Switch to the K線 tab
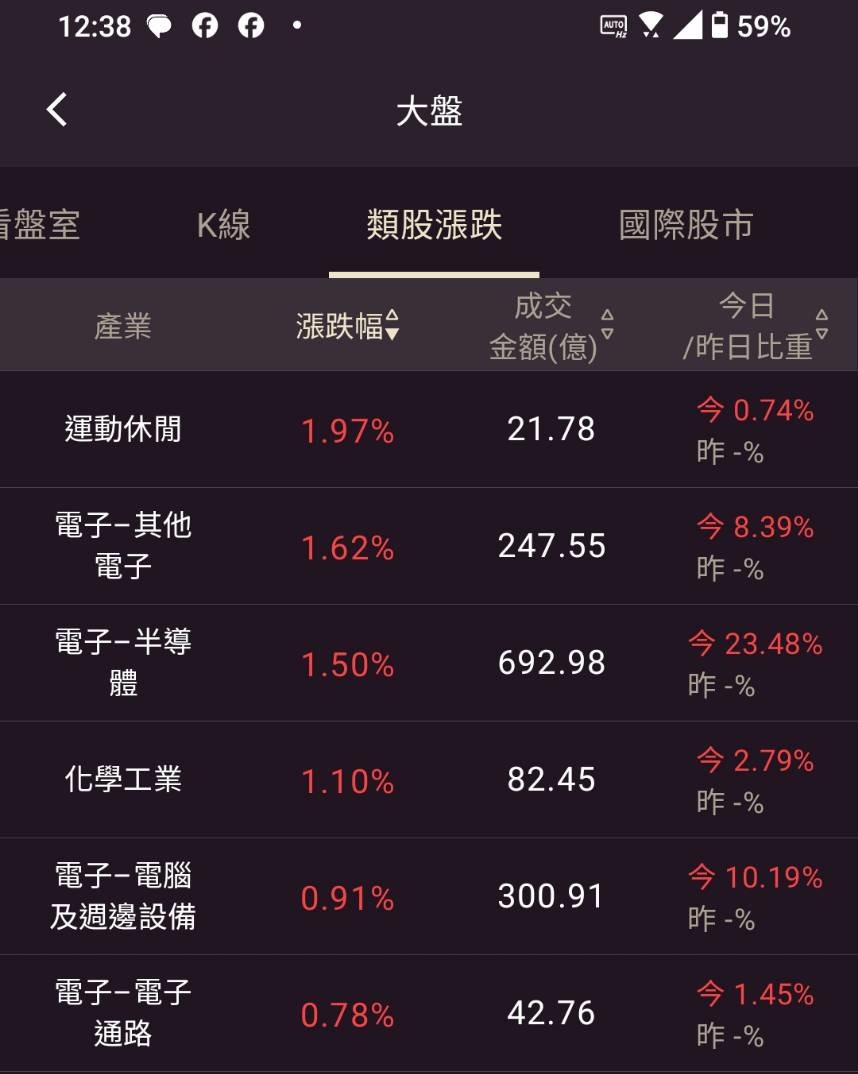The height and width of the screenshot is (1074, 858). pos(222,227)
